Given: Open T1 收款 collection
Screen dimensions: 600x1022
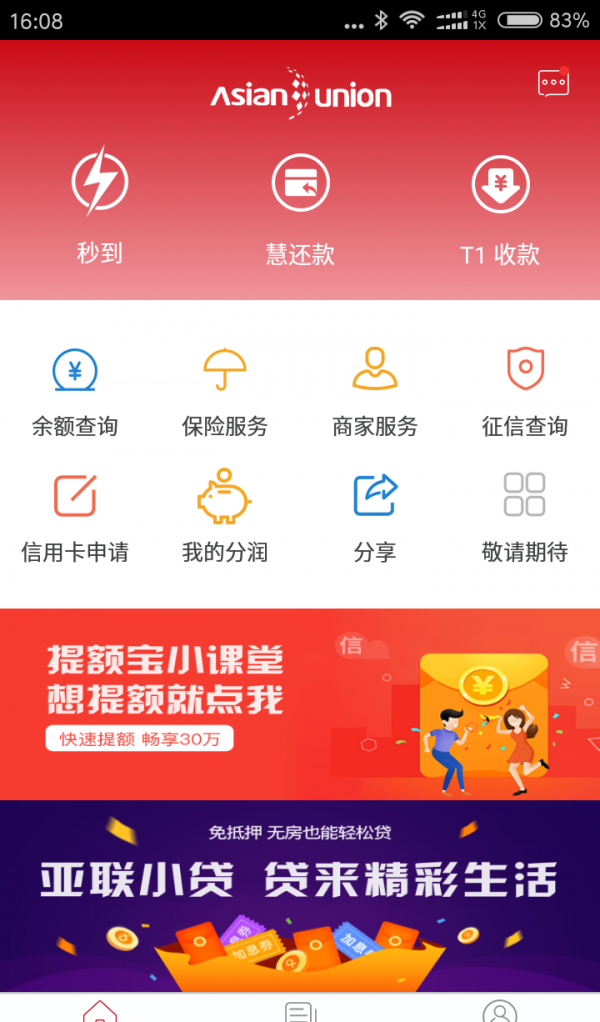Looking at the screenshot, I should (x=500, y=204).
